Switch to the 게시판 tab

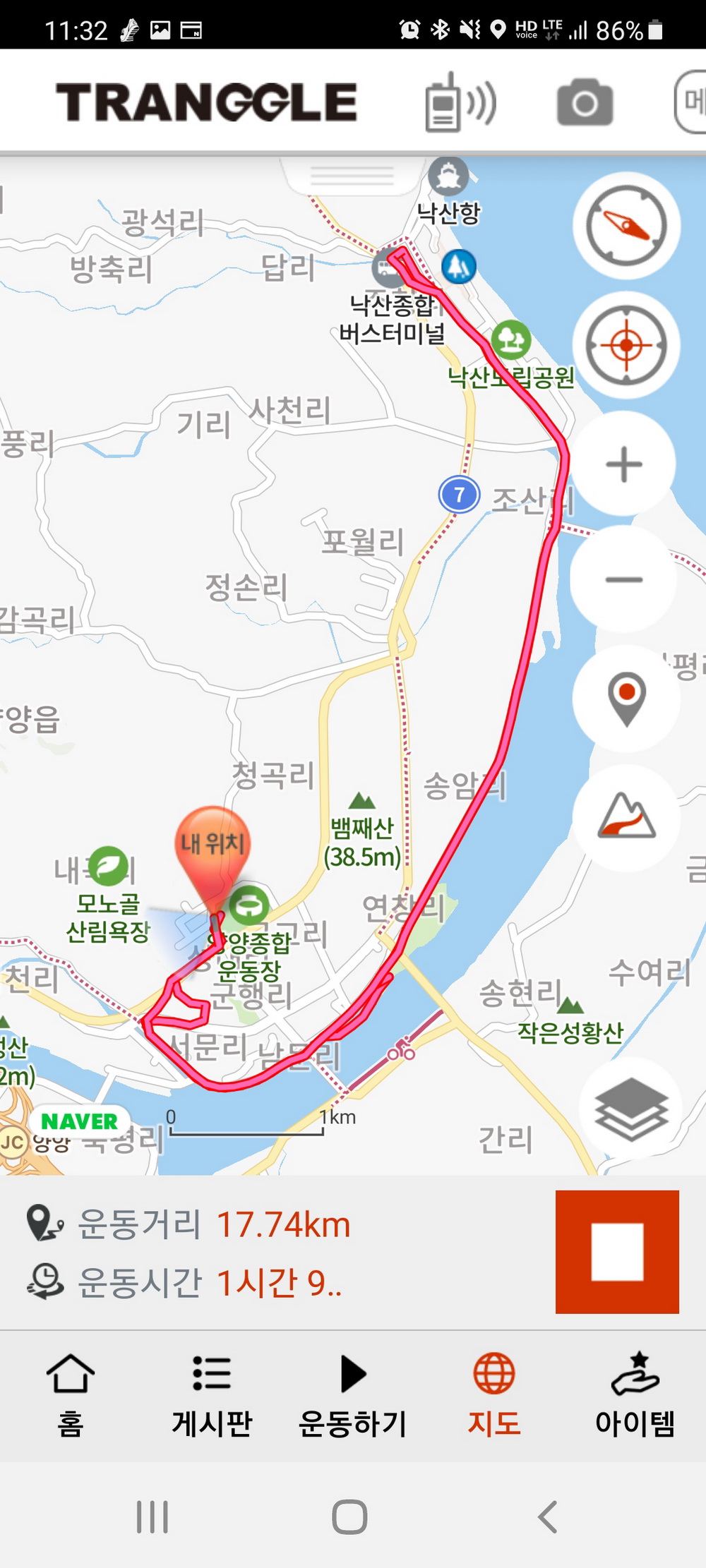point(212,1394)
